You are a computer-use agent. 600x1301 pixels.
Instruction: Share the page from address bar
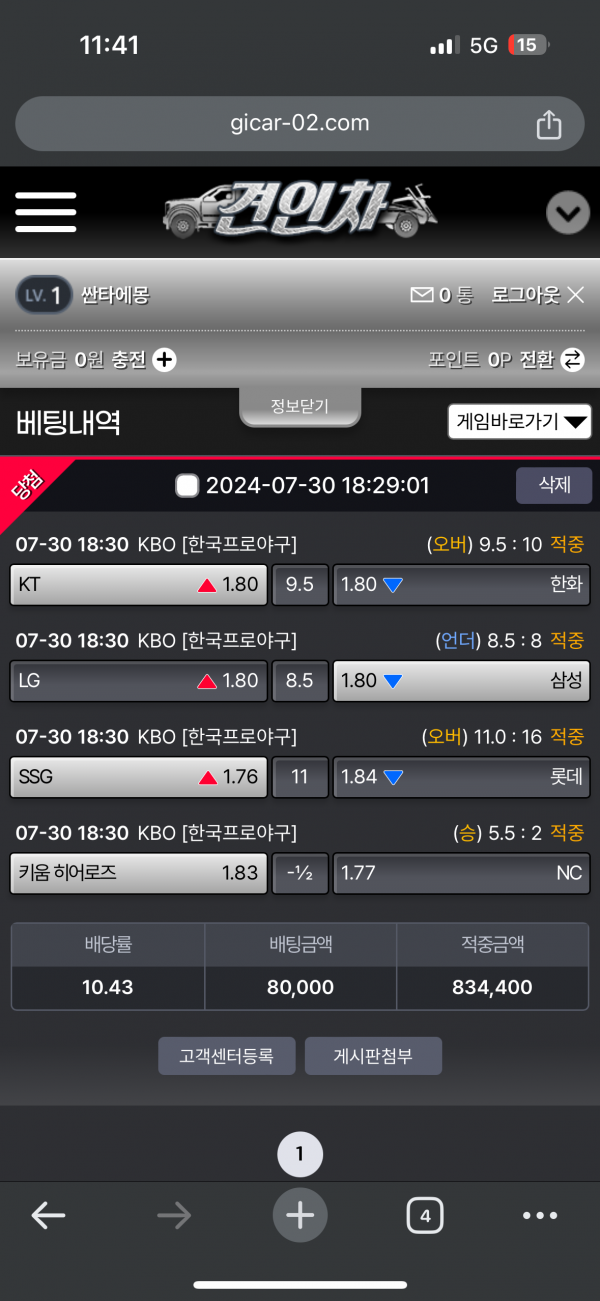[x=549, y=125]
